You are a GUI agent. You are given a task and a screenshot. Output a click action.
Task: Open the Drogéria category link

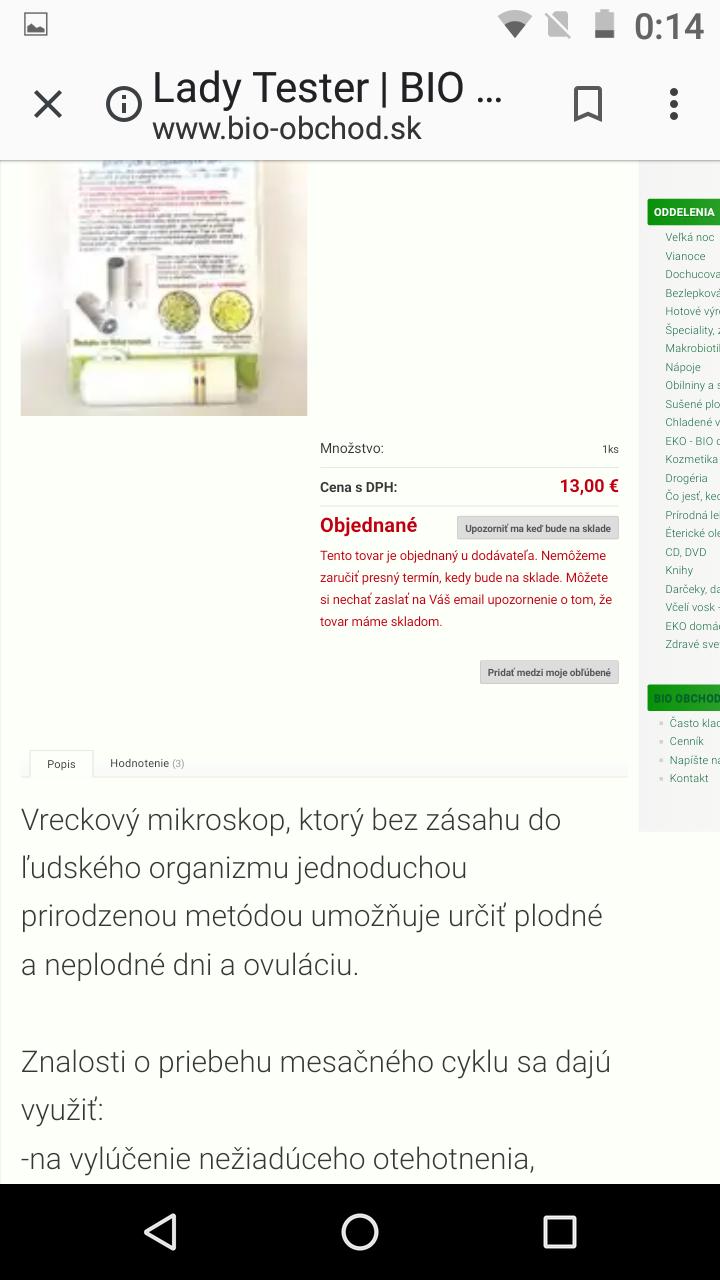[x=686, y=478]
